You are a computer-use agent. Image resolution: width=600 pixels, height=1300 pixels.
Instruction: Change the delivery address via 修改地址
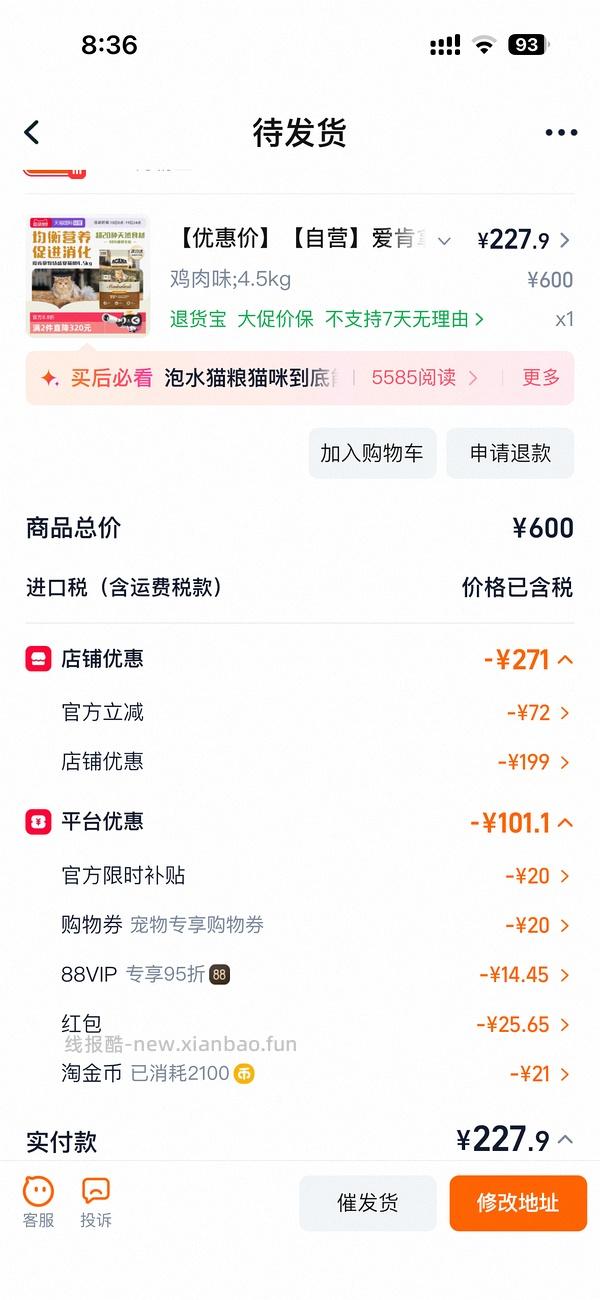click(517, 1203)
